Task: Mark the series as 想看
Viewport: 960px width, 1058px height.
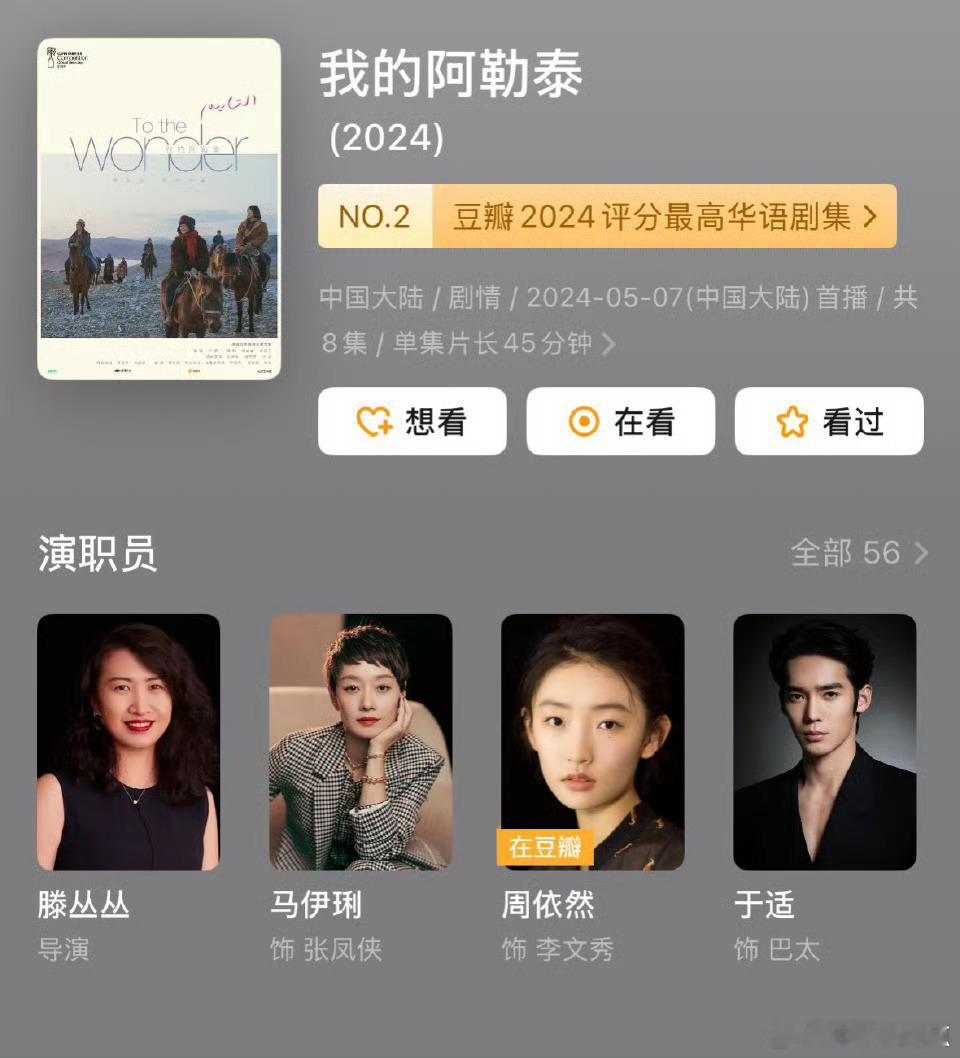Action: pyautogui.click(x=412, y=421)
